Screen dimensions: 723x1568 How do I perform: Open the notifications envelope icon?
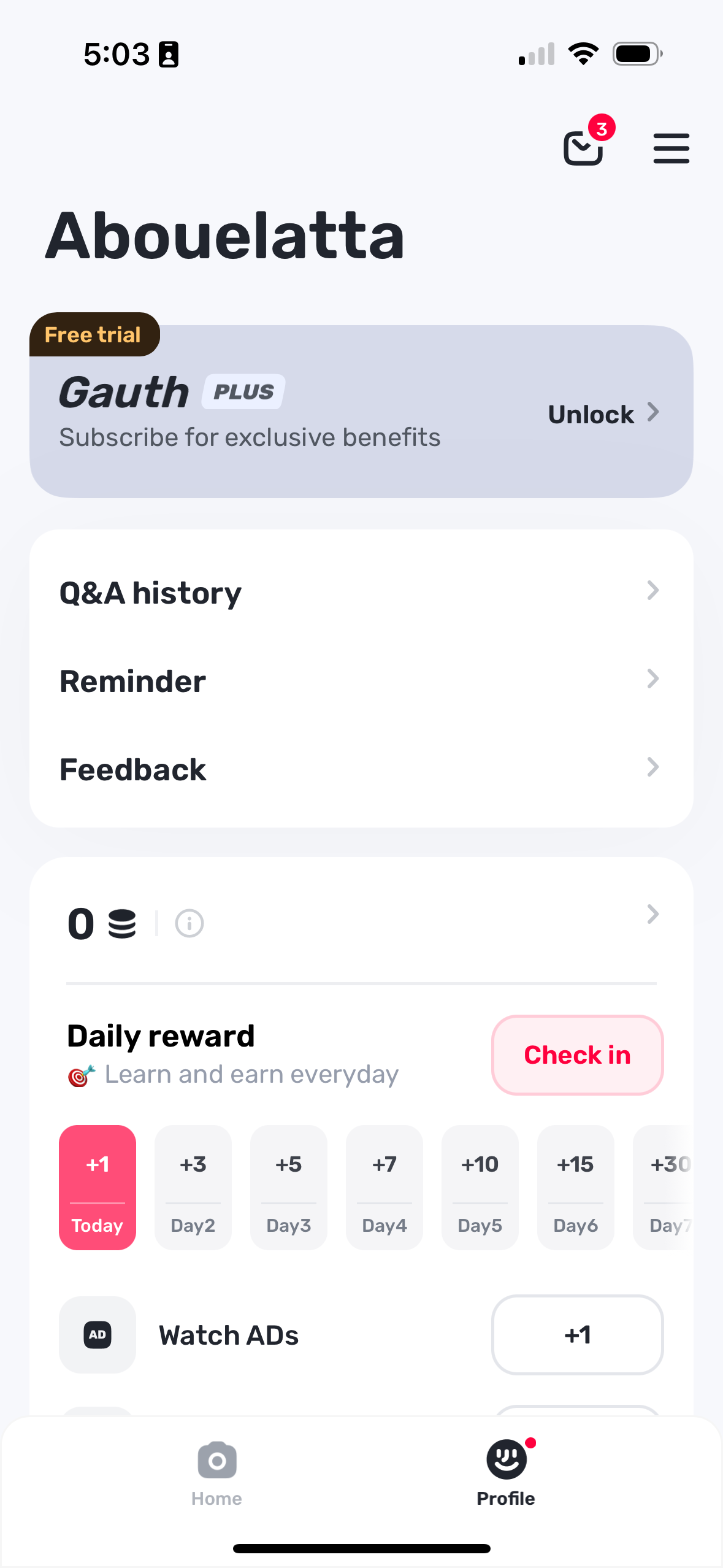tap(583, 147)
